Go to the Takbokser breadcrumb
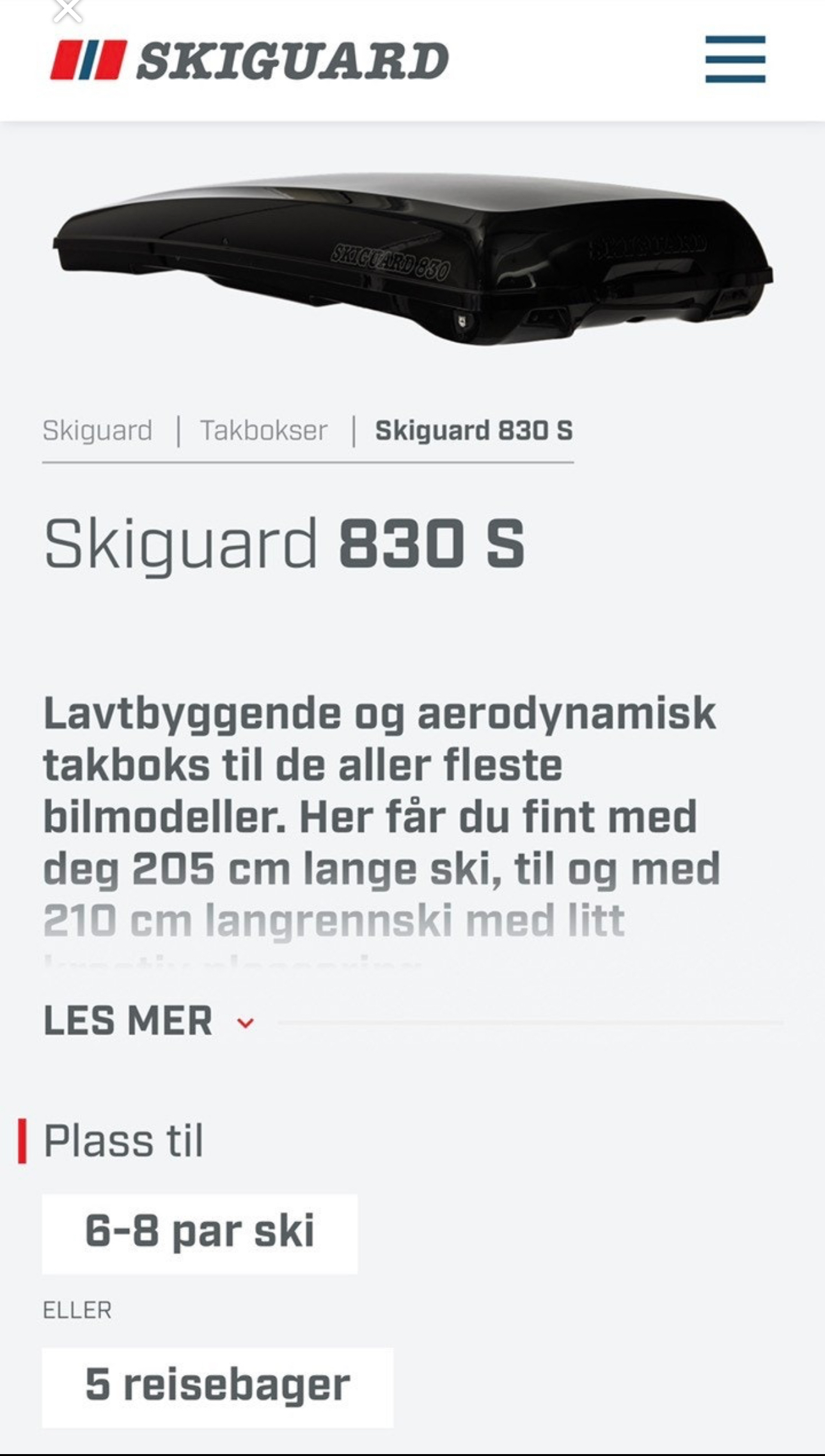The width and height of the screenshot is (825, 1456). pos(265,431)
